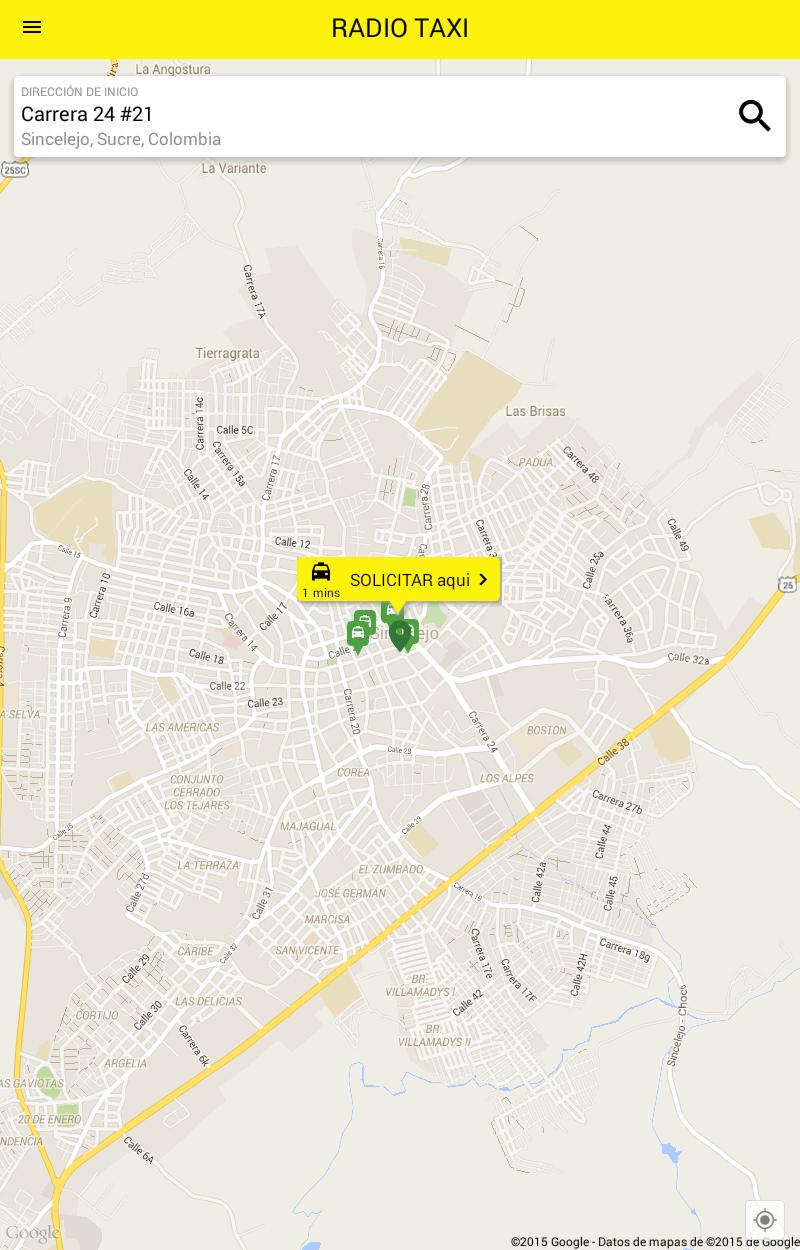Open the hamburger navigation menu
The height and width of the screenshot is (1250, 800).
32,28
